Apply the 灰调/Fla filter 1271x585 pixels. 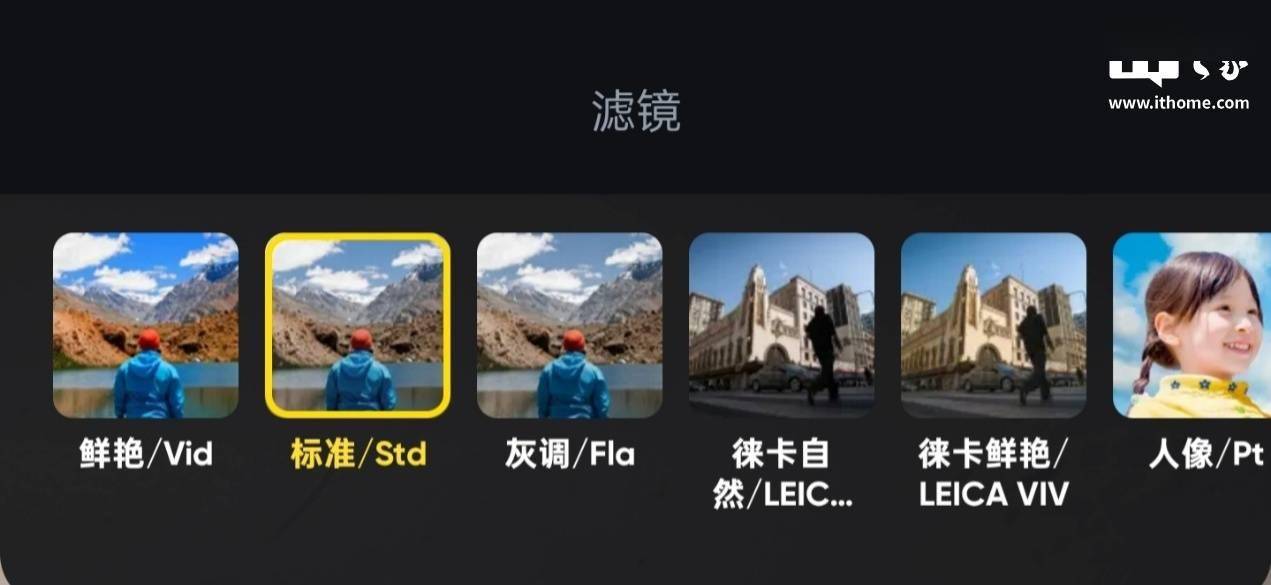[570, 325]
